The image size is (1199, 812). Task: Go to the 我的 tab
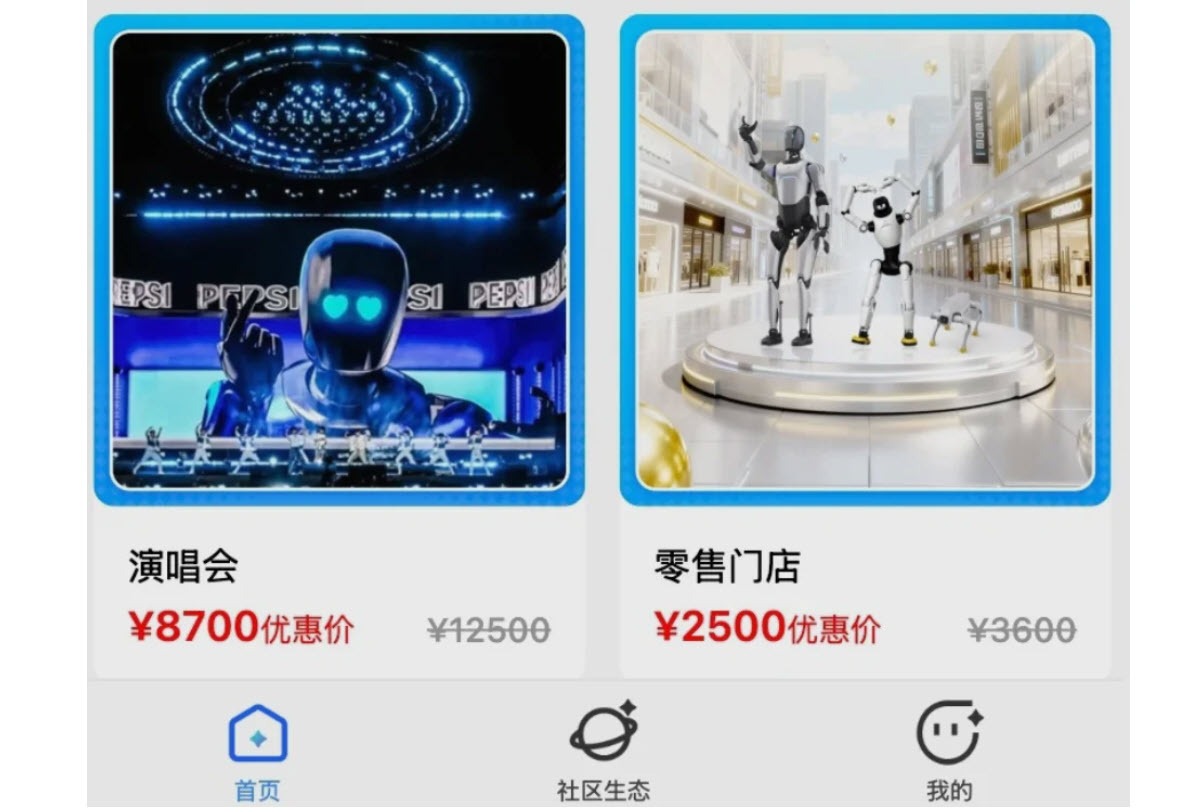pyautogui.click(x=949, y=752)
